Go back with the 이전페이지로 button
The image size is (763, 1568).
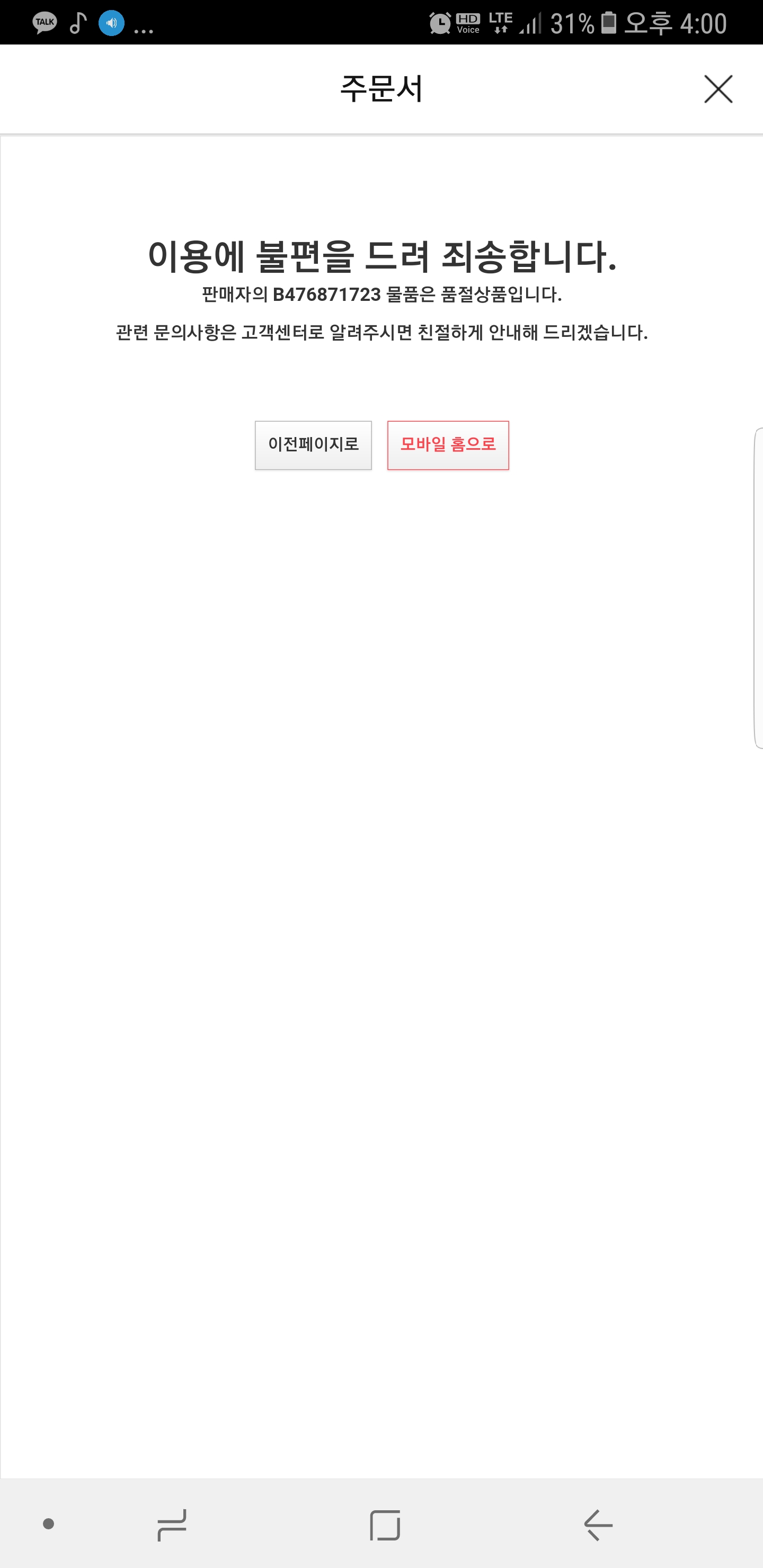click(x=313, y=445)
